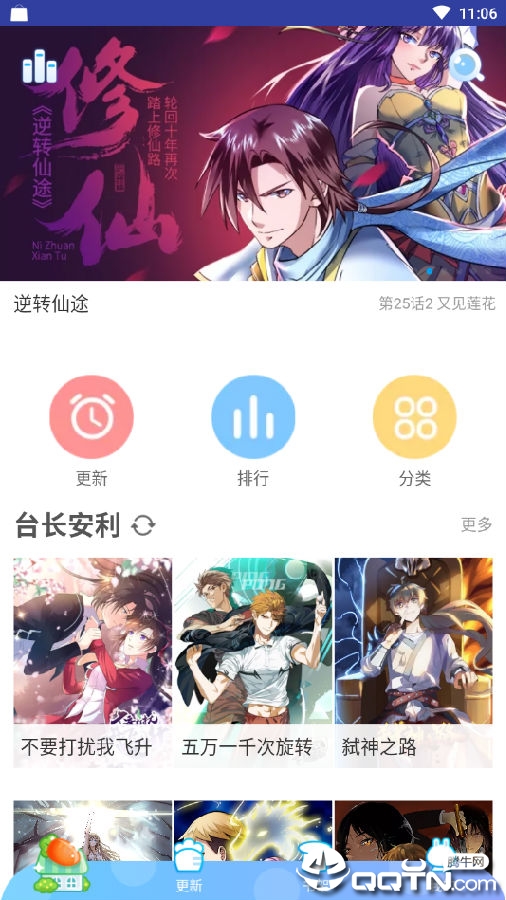Tap 更多 to see more recommendations

coord(476,524)
